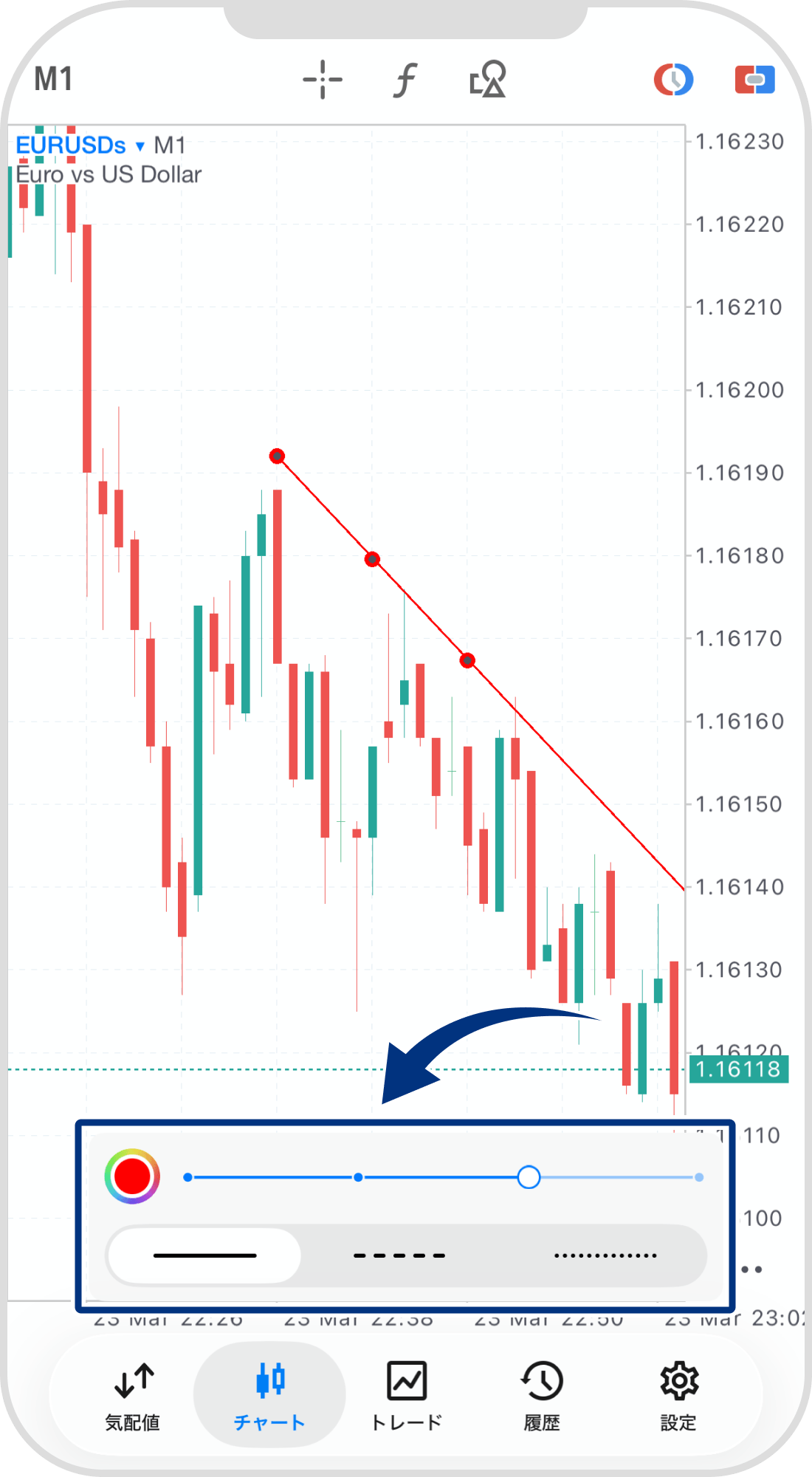The width and height of the screenshot is (812, 1477).
Task: Set line thickness to maximum
Action: [x=698, y=1177]
